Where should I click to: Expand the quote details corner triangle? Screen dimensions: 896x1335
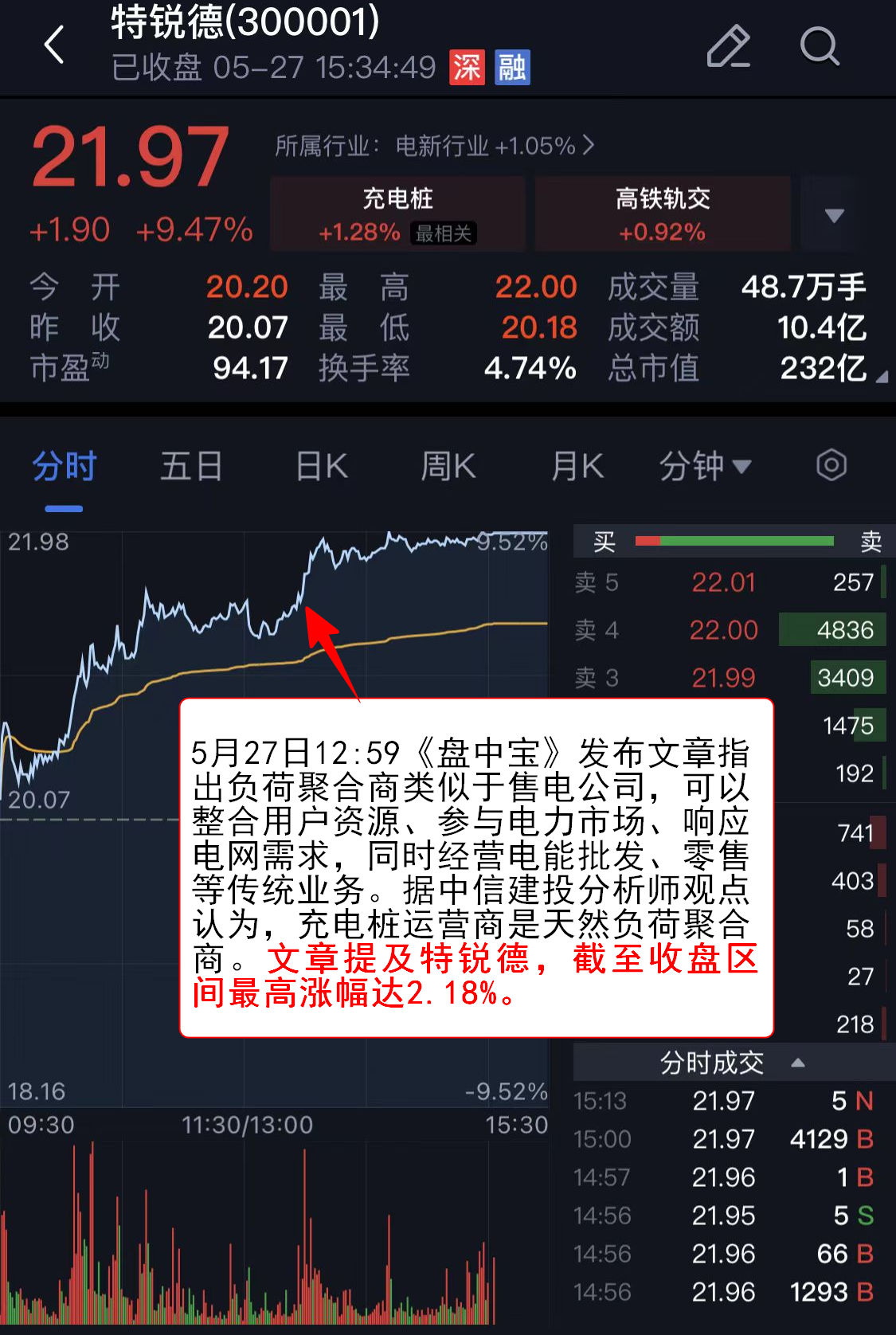coord(882,378)
